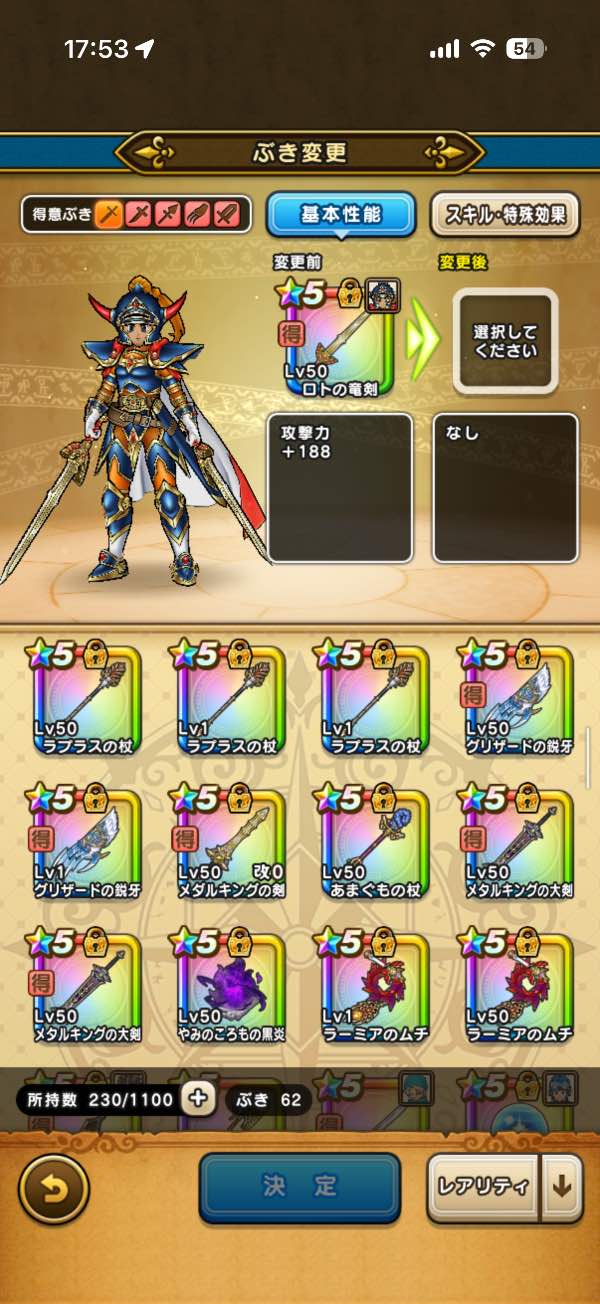Go back with the return arrow button
The height and width of the screenshot is (1304, 600).
coord(54,1188)
